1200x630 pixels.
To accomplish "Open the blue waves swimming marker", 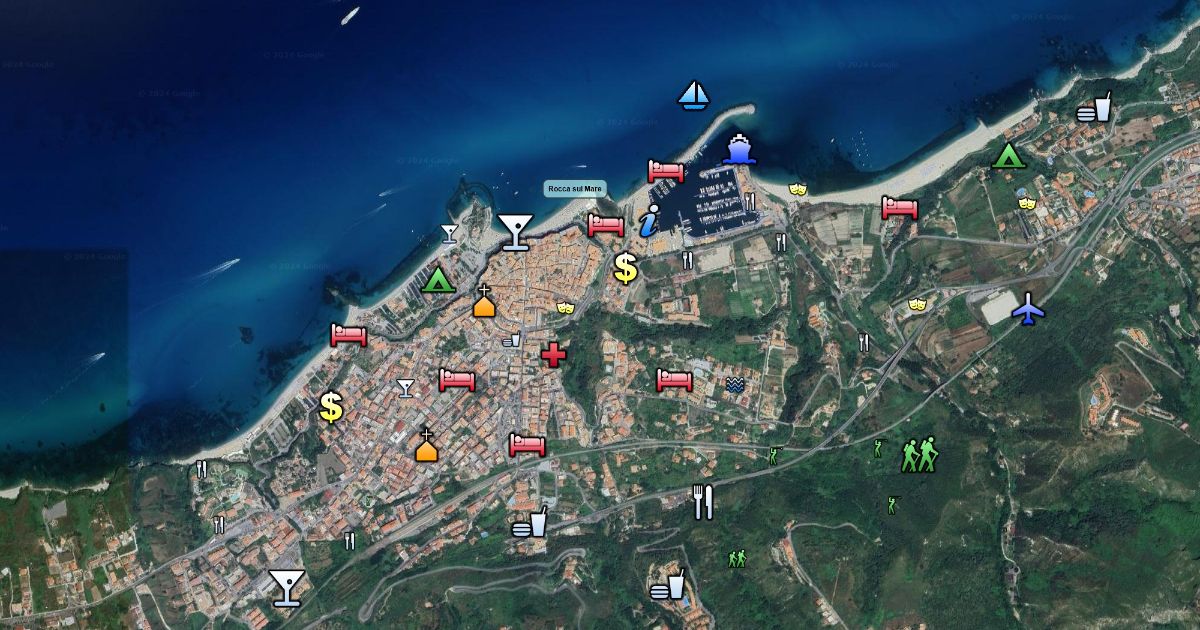I will pyautogui.click(x=735, y=384).
